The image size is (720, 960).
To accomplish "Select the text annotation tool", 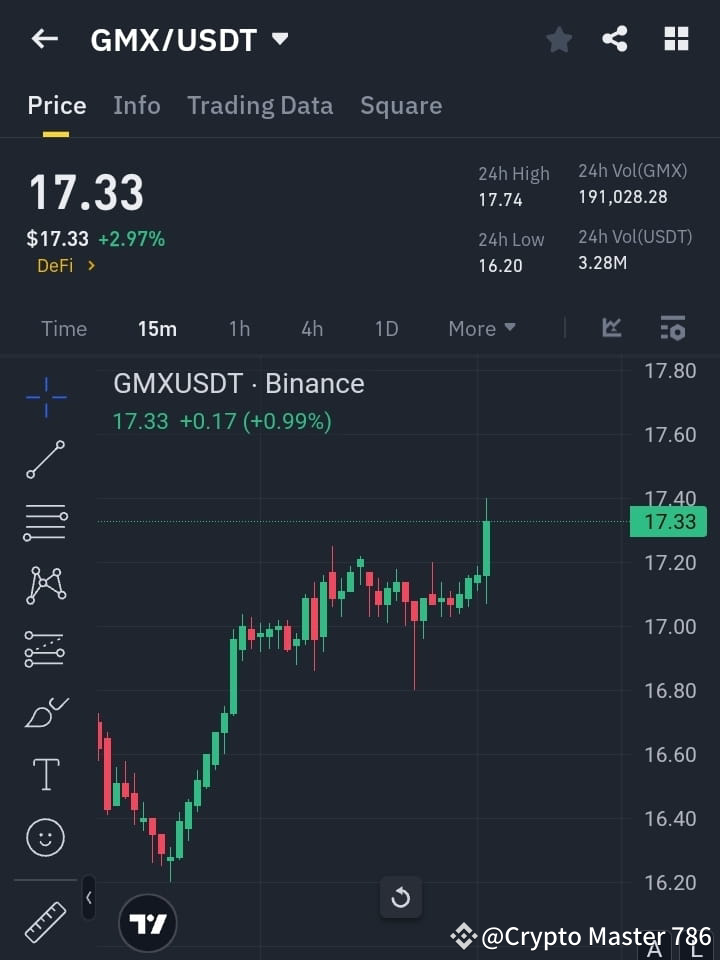I will (45, 774).
